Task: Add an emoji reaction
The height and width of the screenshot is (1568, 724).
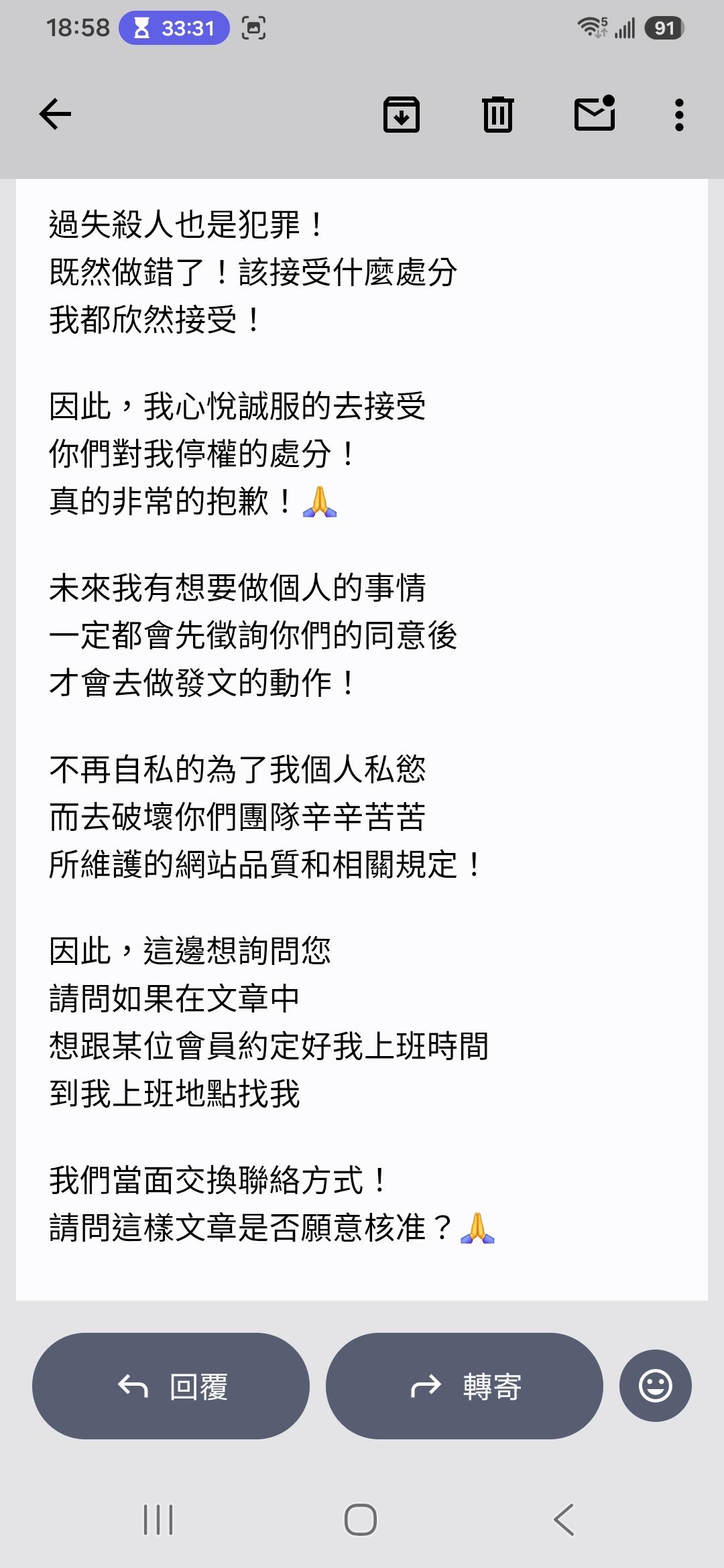Action: [655, 1386]
